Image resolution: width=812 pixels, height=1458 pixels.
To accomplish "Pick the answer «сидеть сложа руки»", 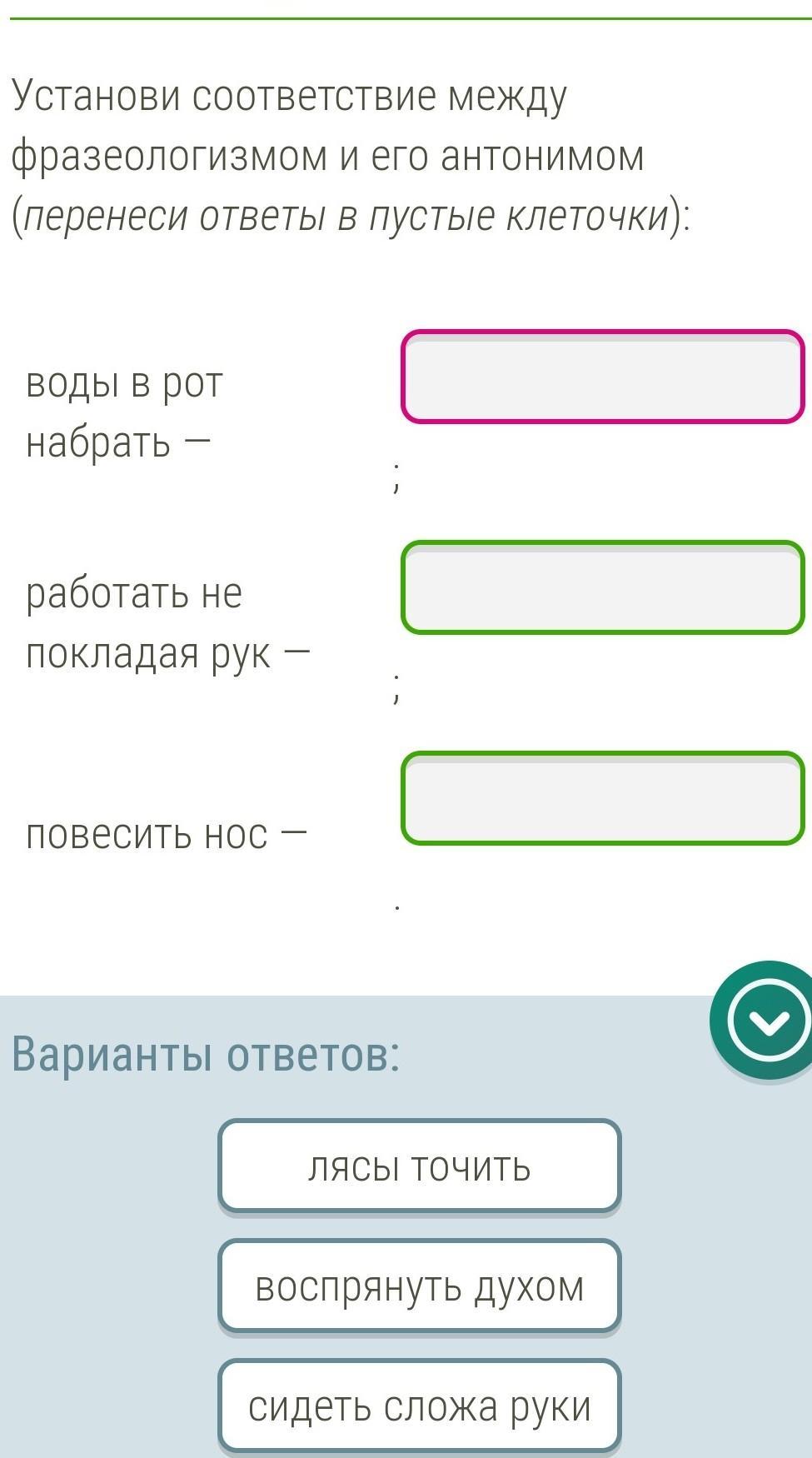I will [x=420, y=1406].
